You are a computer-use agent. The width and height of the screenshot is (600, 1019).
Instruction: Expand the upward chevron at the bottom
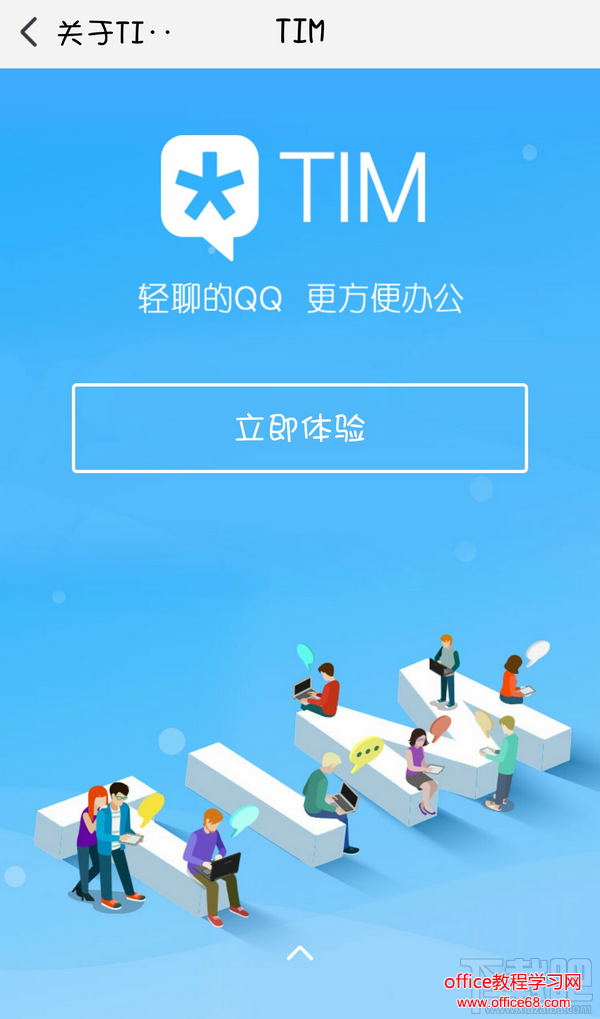[x=299, y=953]
